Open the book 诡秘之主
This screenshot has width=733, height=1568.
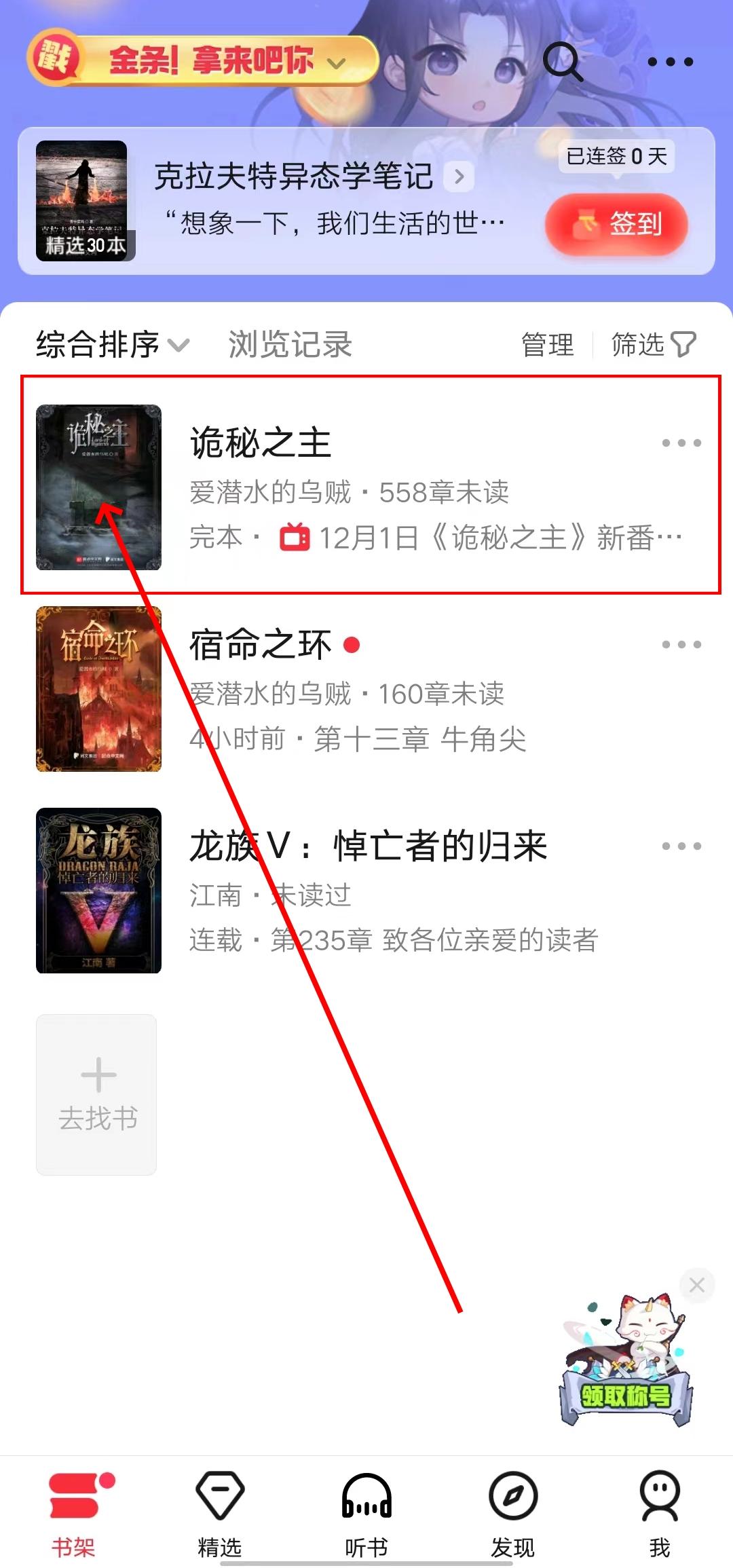click(x=261, y=444)
